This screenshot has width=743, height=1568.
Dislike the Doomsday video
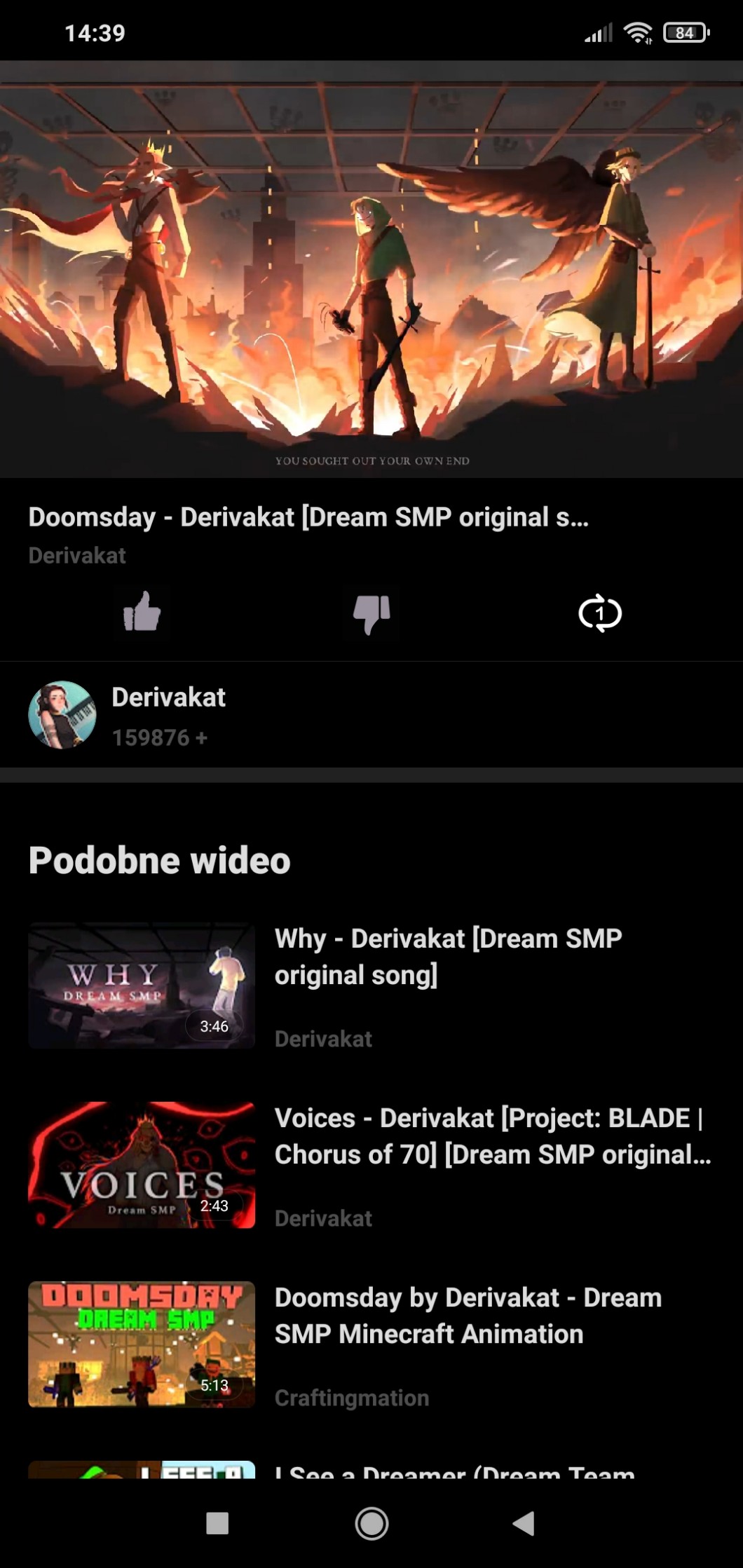click(371, 613)
